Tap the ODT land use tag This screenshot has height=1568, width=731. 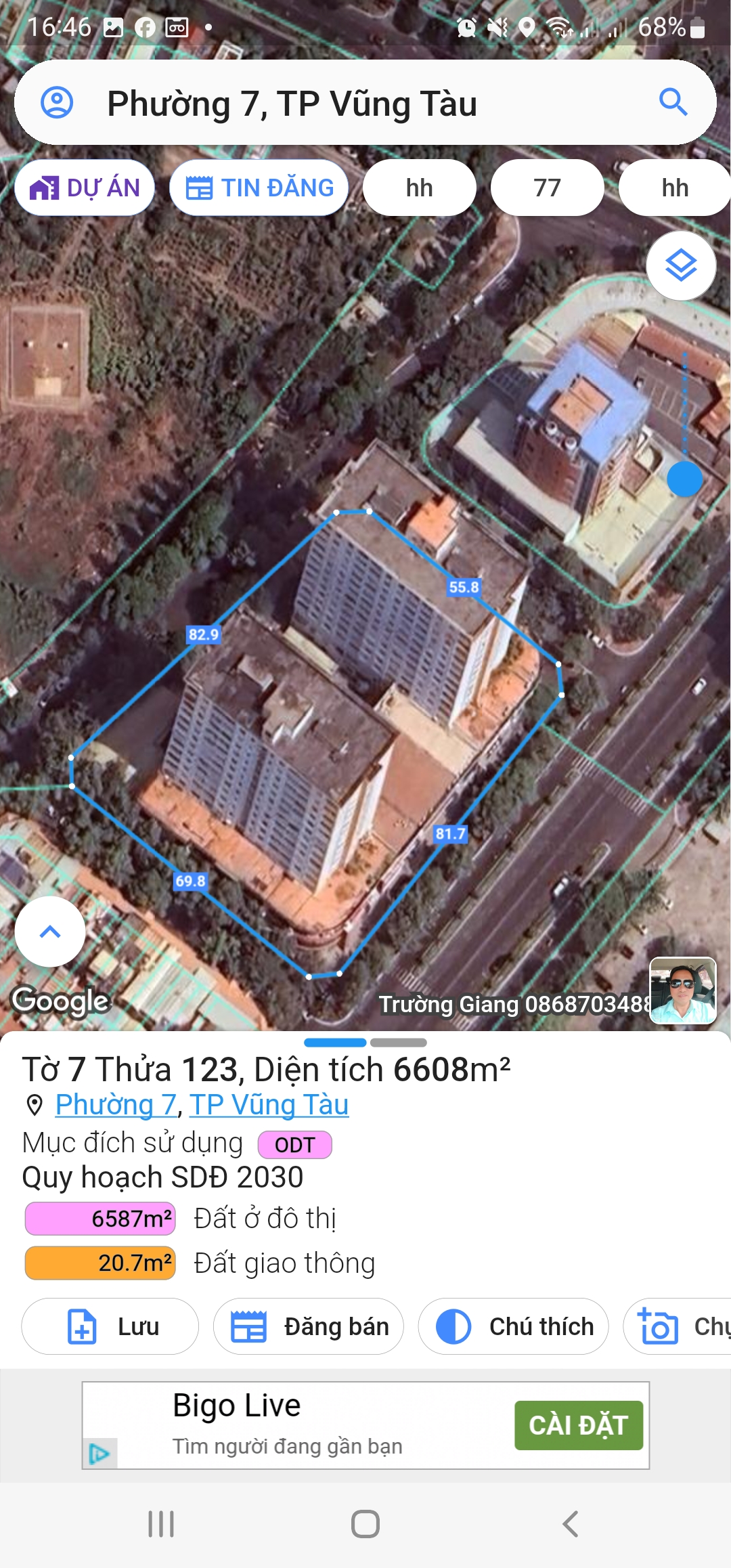(x=294, y=1145)
